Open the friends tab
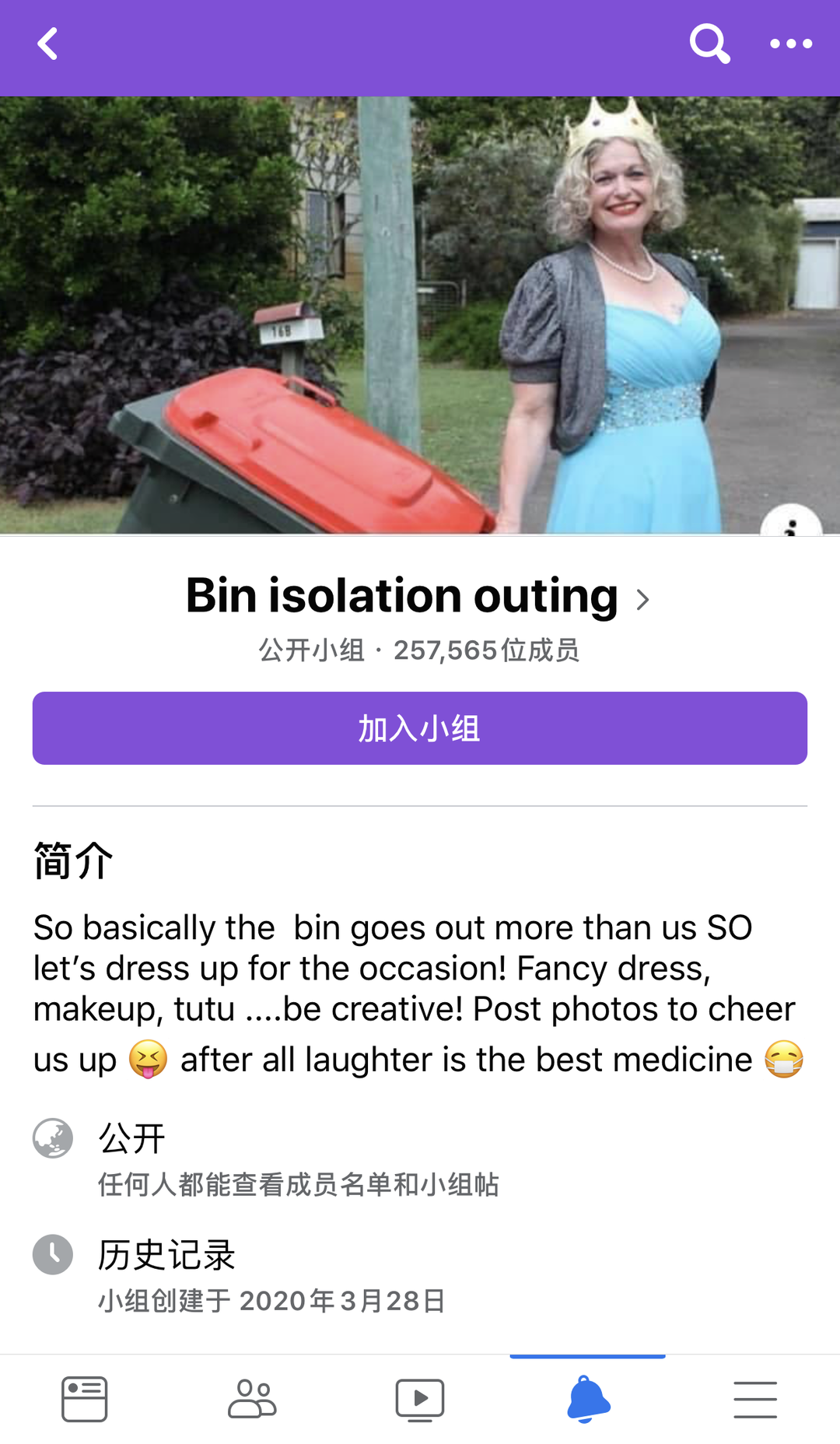 (x=252, y=1399)
